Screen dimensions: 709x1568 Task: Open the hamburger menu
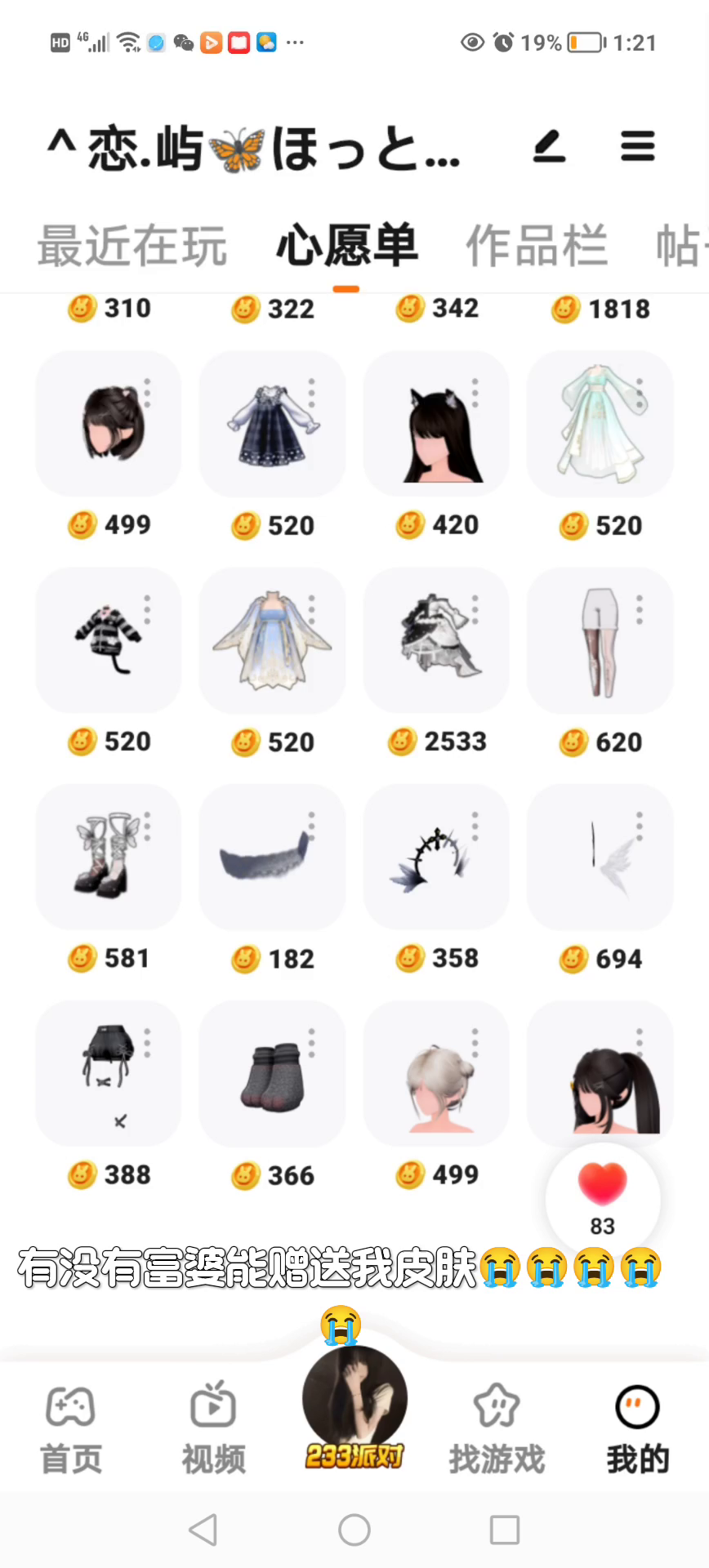point(637,147)
